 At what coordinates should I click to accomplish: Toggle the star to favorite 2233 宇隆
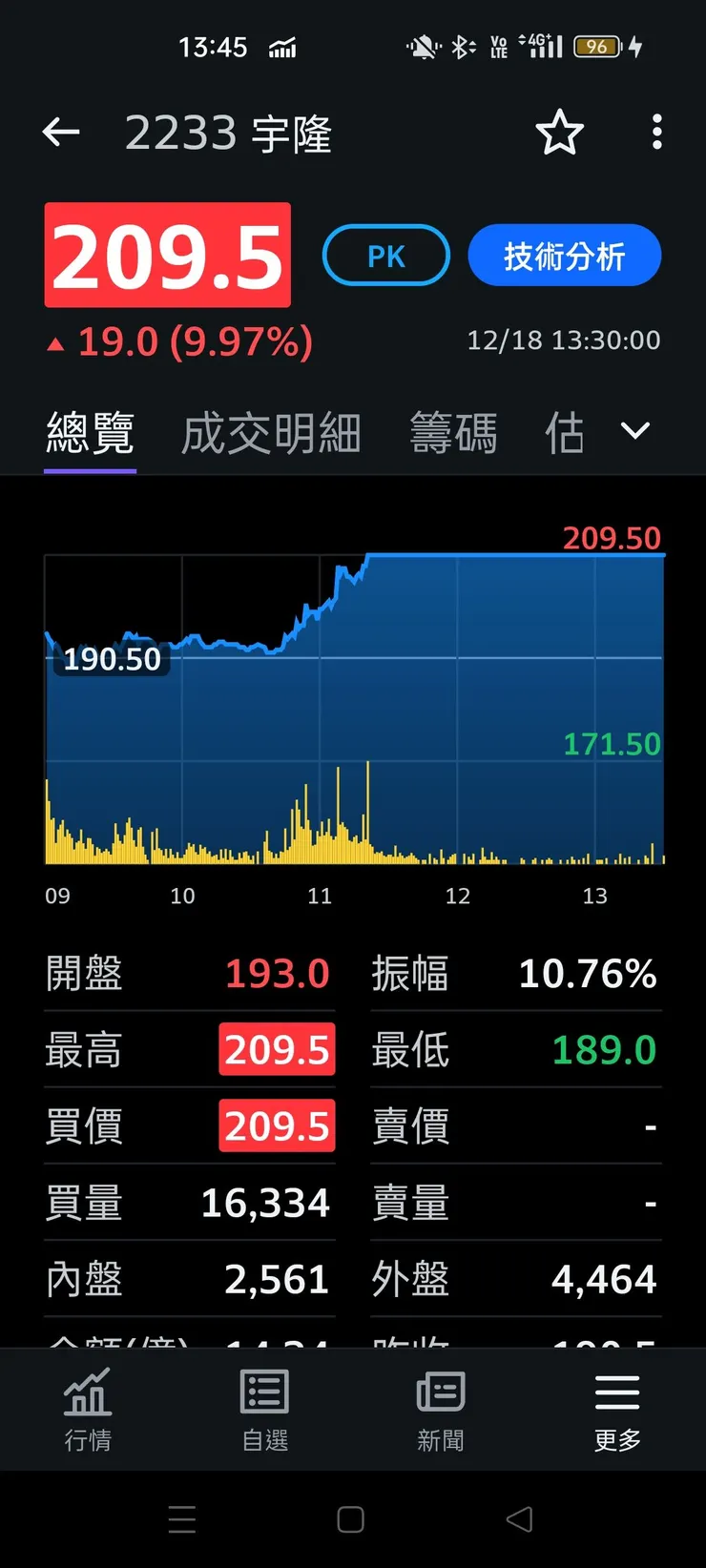560,134
